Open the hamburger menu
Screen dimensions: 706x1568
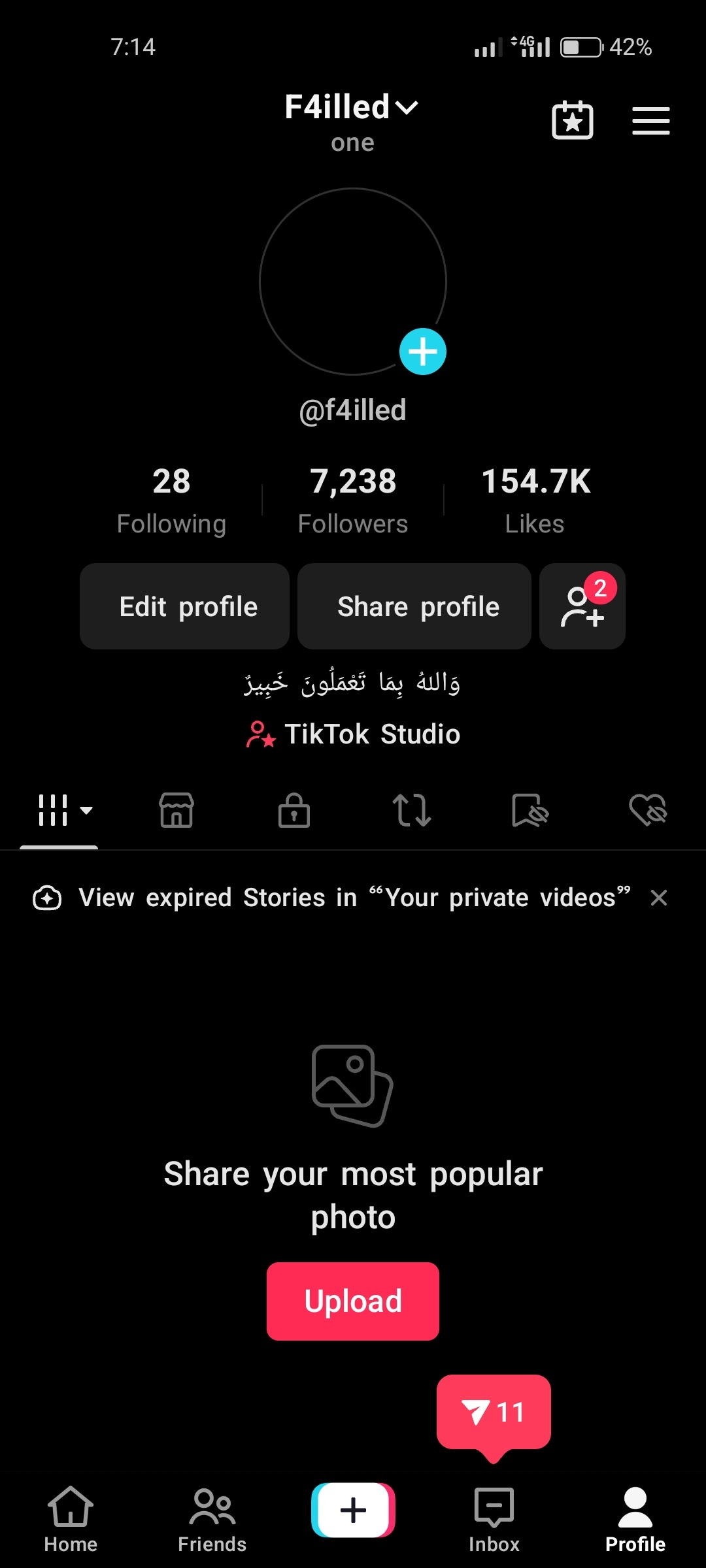(650, 121)
